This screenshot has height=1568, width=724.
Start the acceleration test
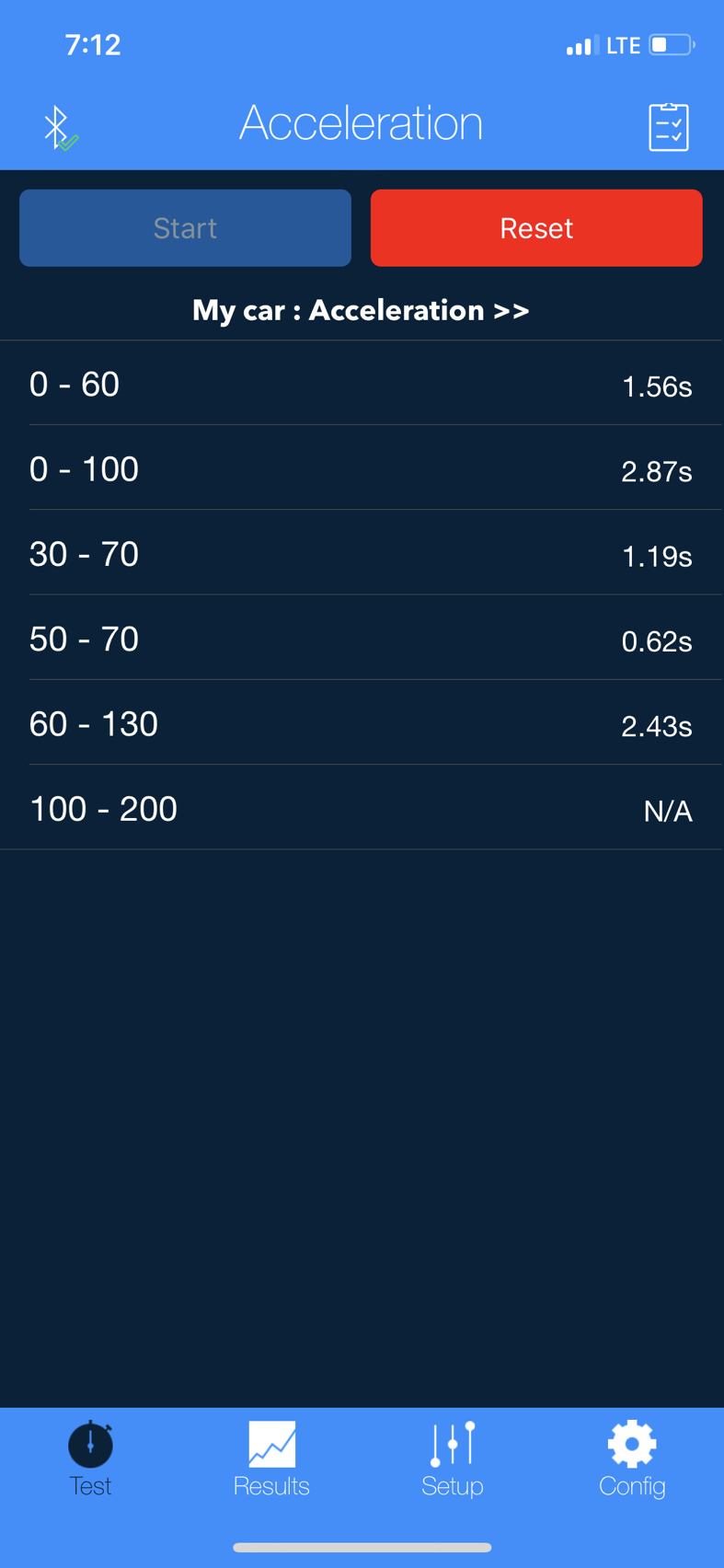[185, 228]
